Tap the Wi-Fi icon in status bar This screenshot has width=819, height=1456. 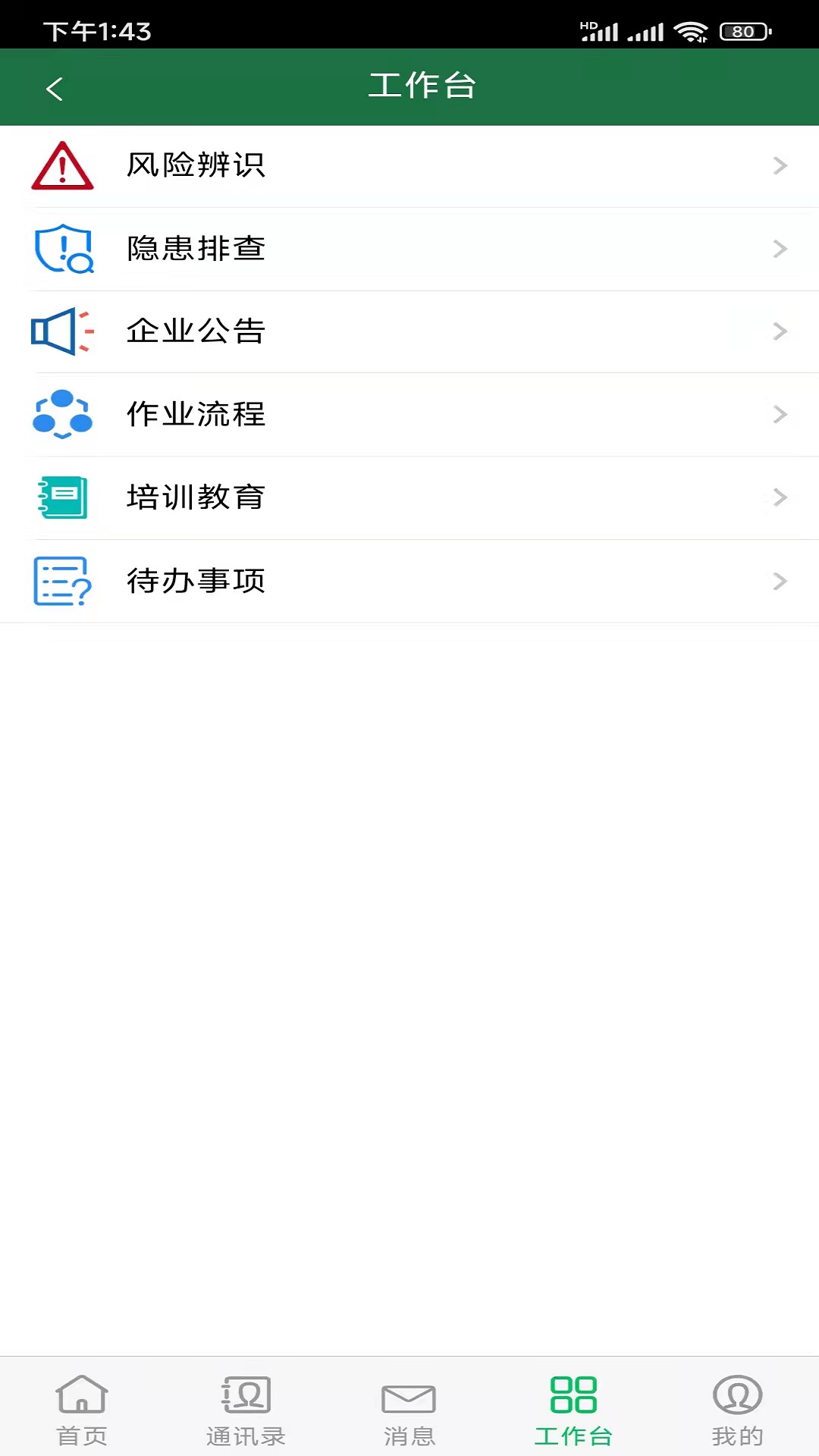point(692,32)
